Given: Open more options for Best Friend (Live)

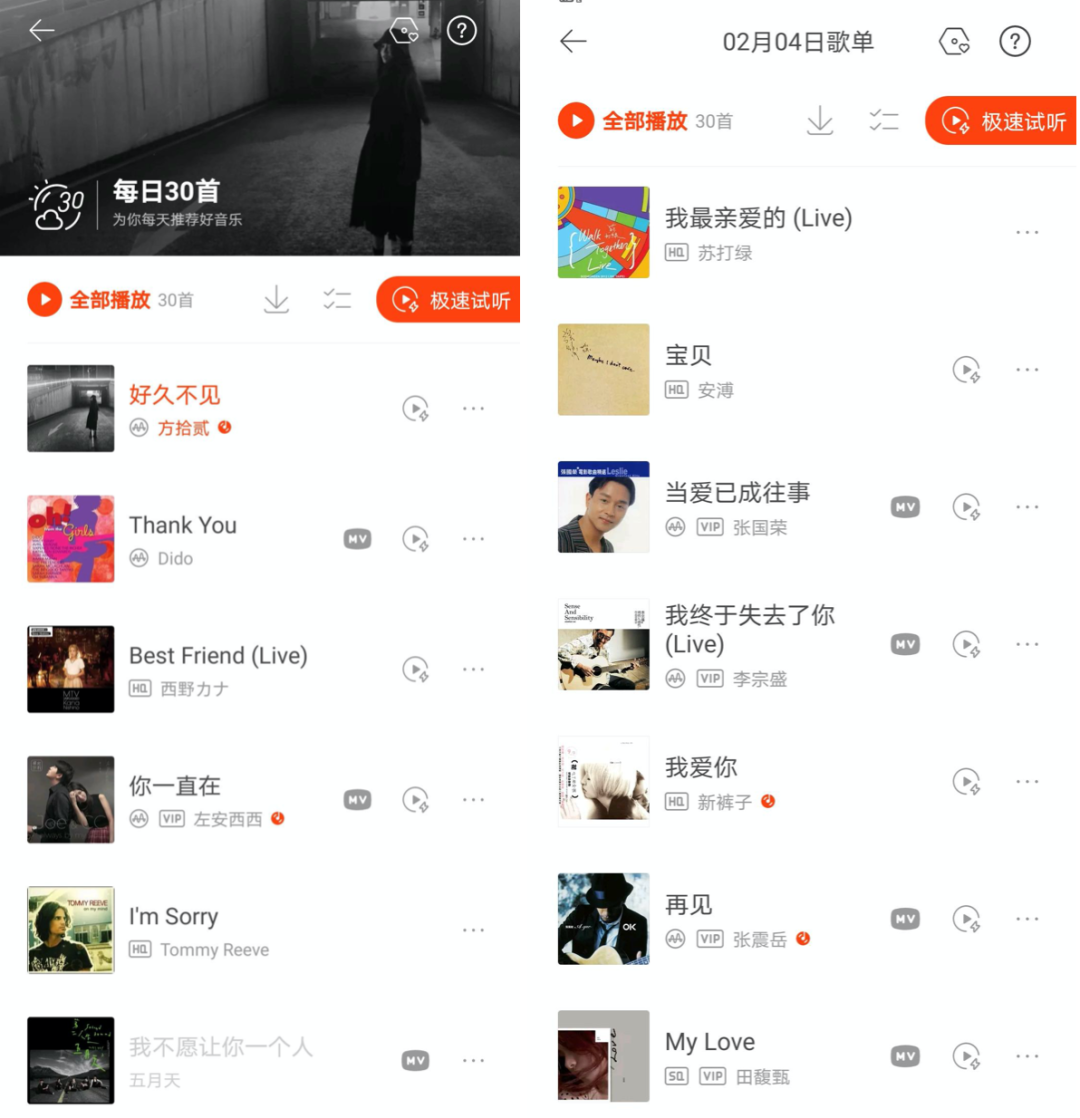Looking at the screenshot, I should [473, 669].
